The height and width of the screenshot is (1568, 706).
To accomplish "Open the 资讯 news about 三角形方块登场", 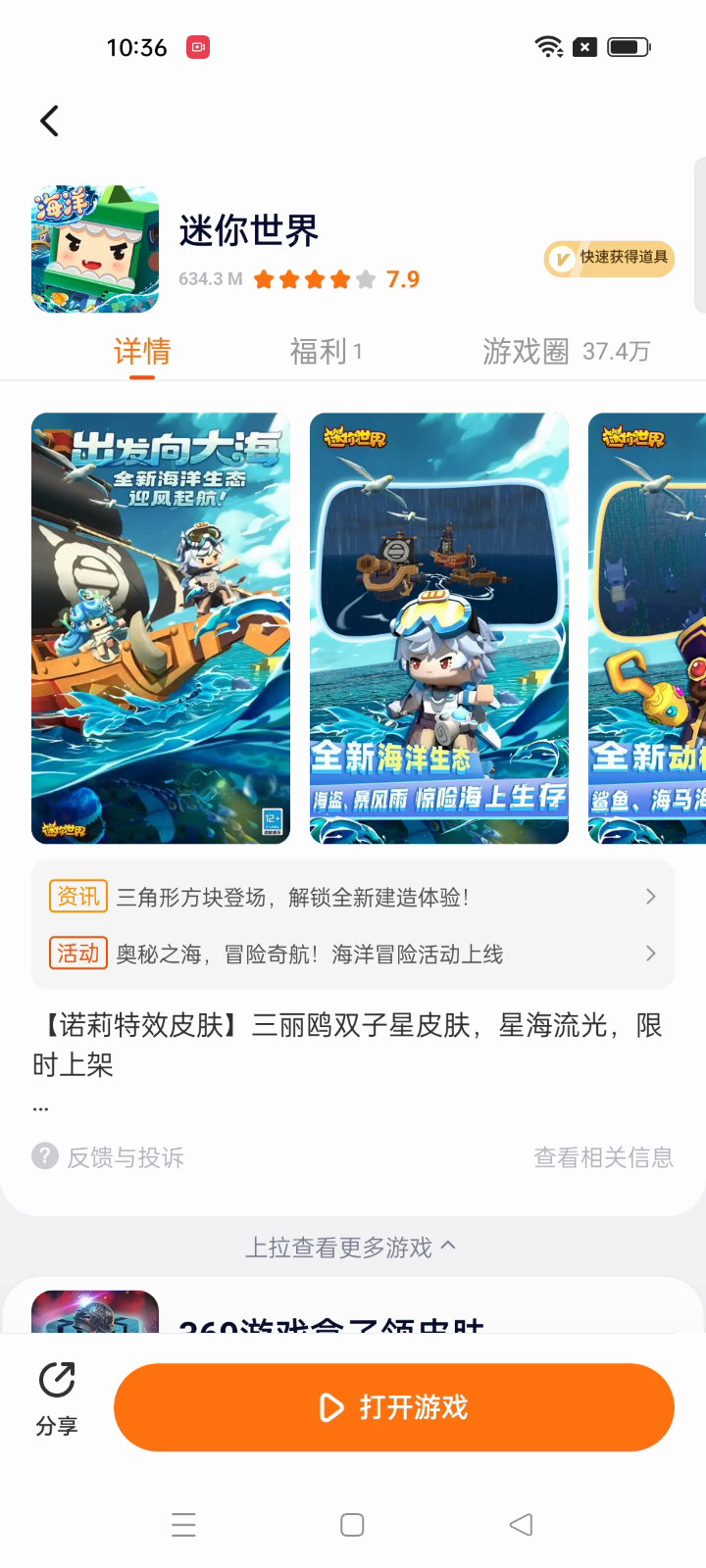I will point(353,897).
